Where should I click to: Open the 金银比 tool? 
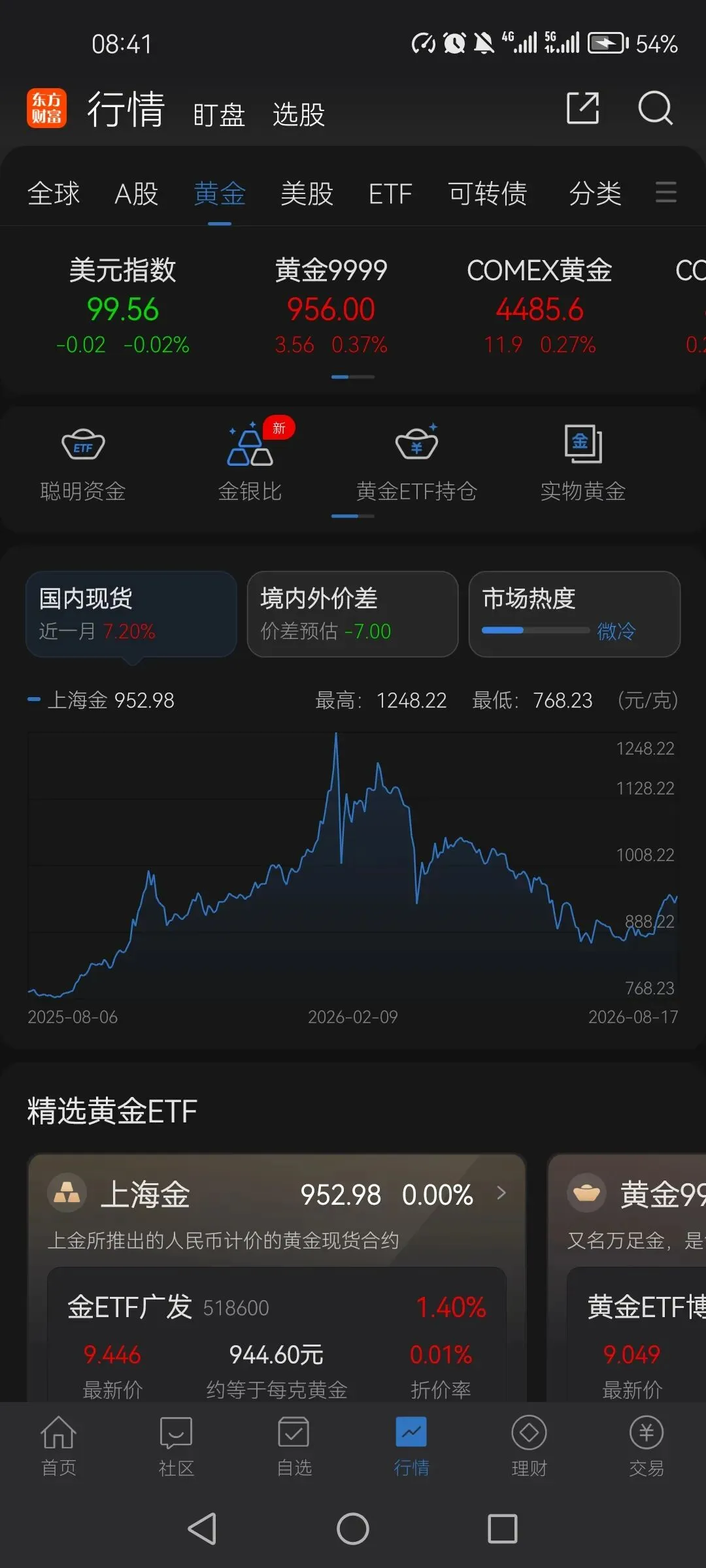(250, 463)
